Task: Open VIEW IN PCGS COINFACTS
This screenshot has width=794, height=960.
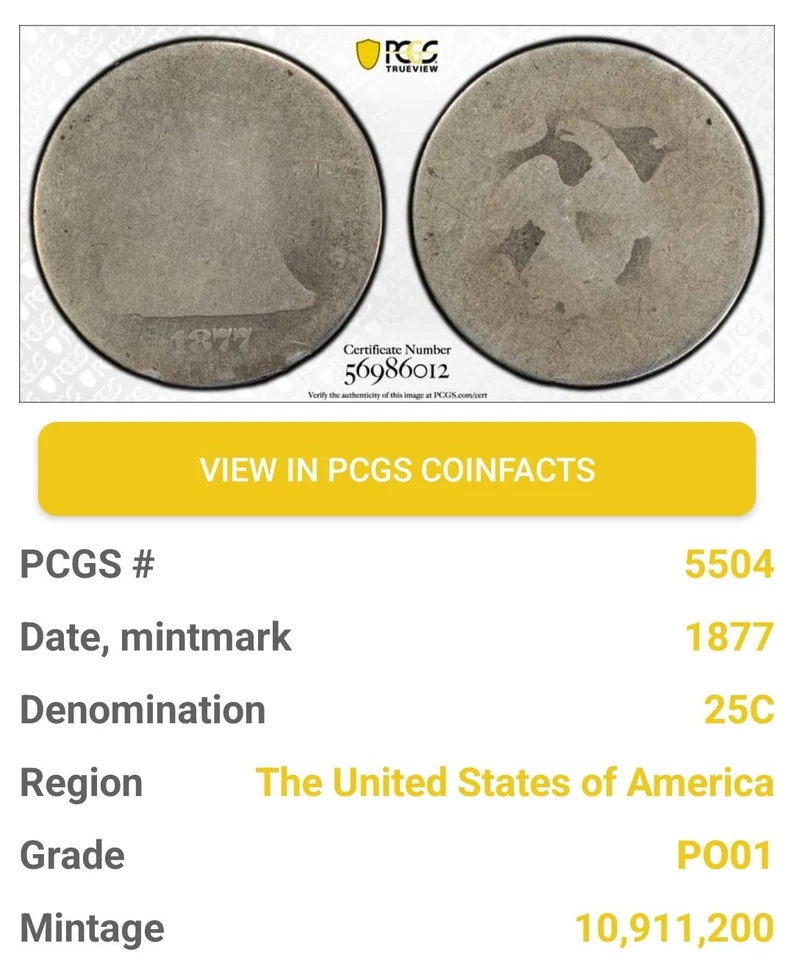Action: tap(397, 468)
